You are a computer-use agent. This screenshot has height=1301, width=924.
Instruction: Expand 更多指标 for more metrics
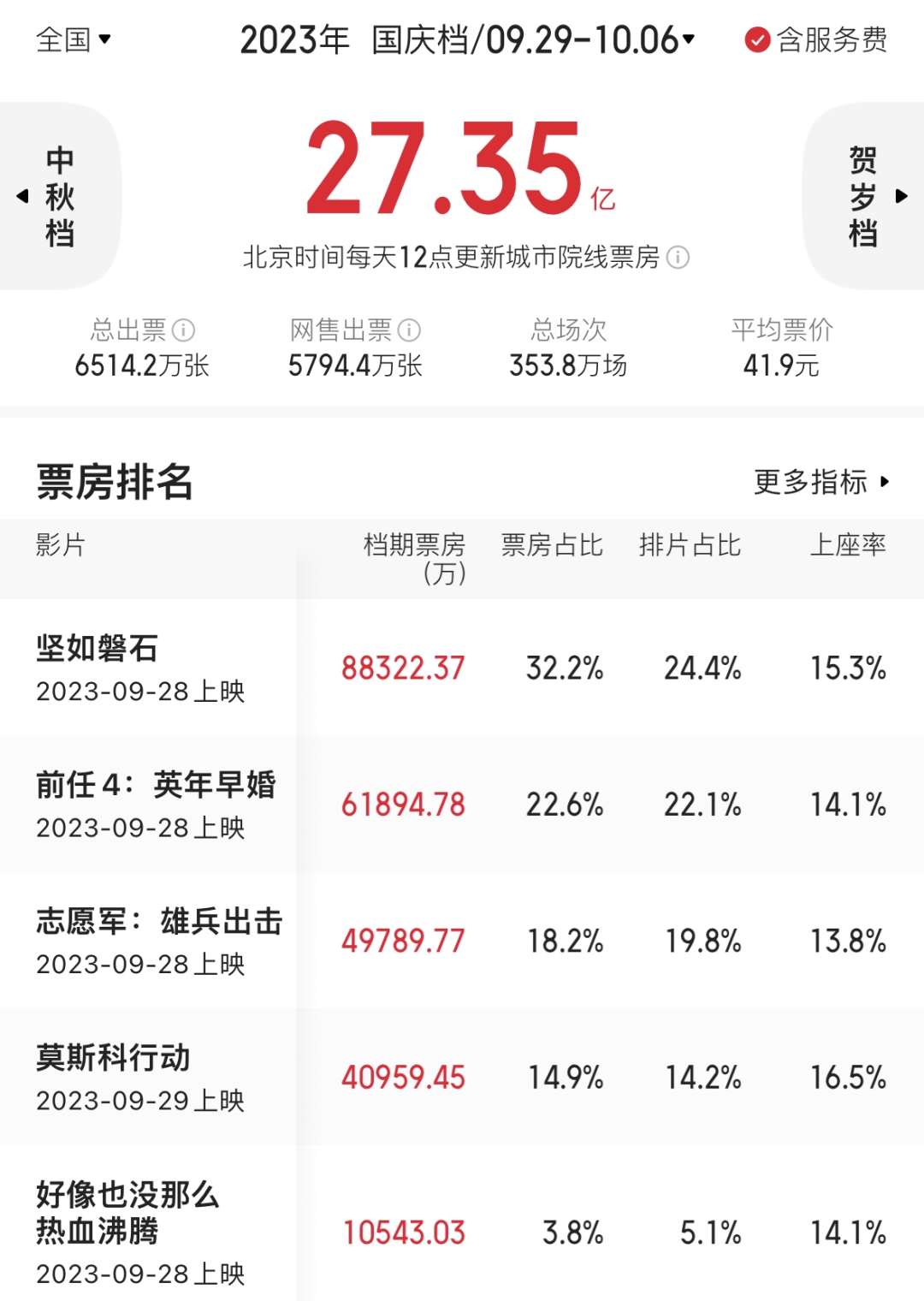[821, 482]
